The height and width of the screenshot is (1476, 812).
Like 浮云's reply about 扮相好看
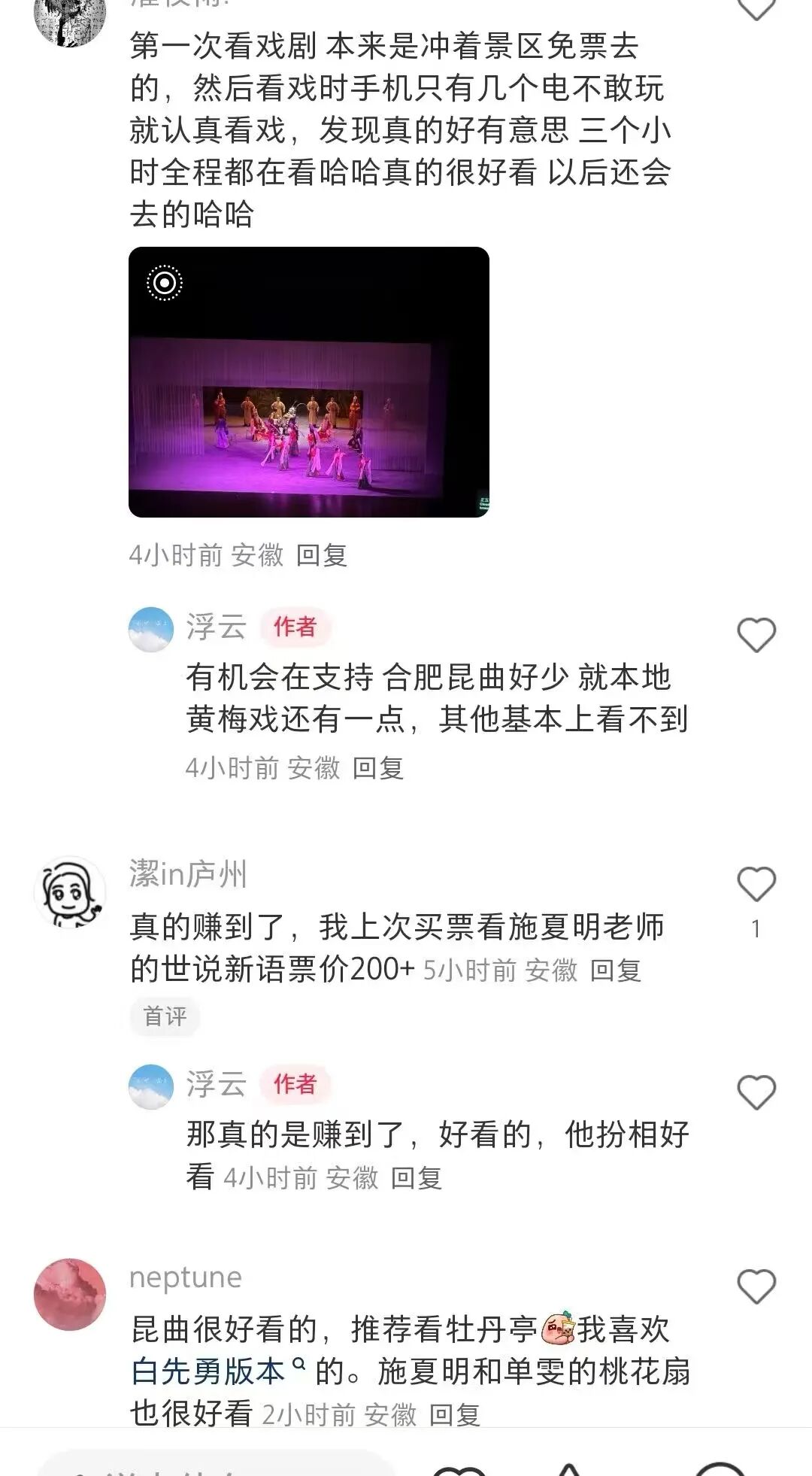point(756,1092)
